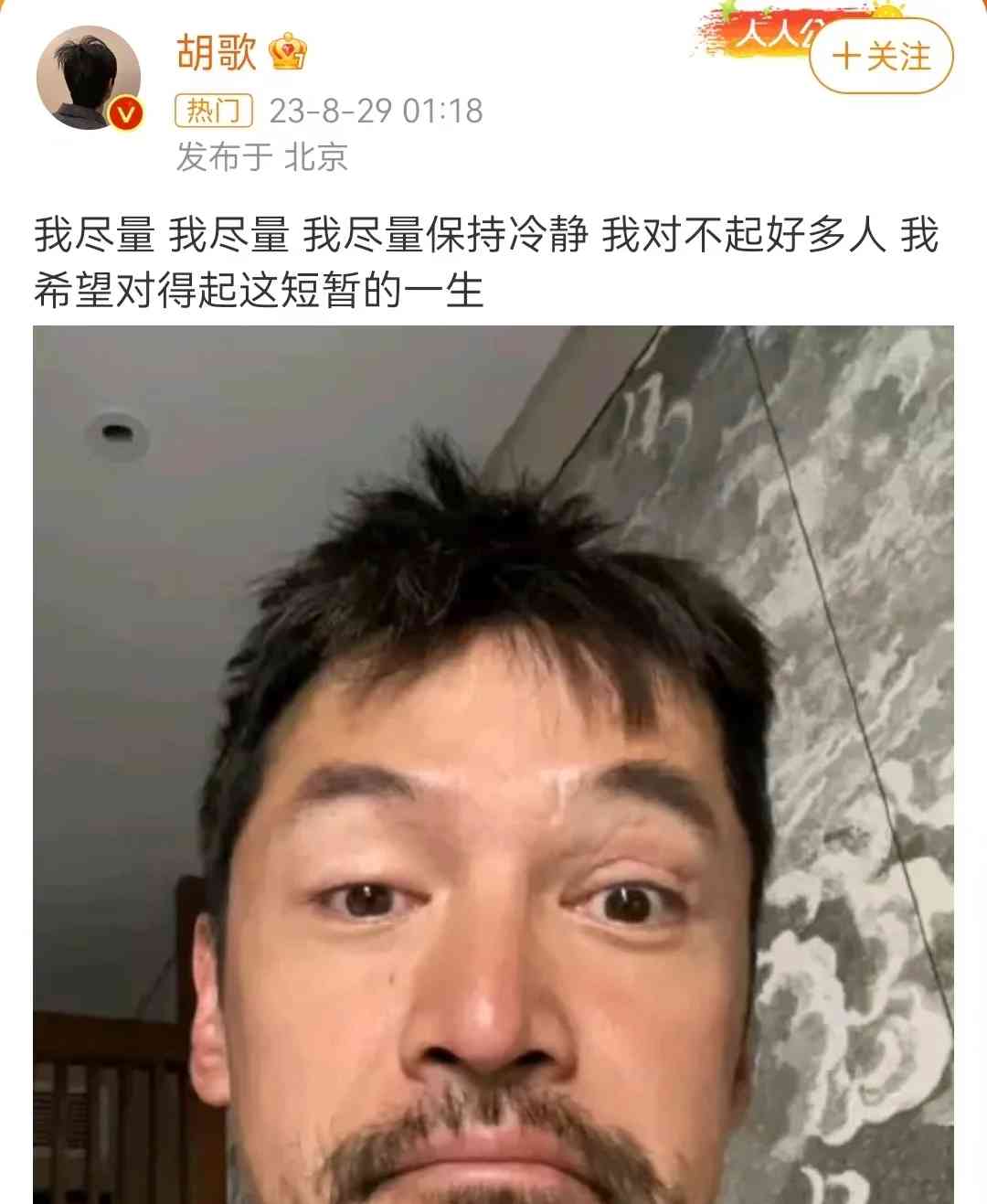Open 胡歌's profile avatar

pyautogui.click(x=89, y=79)
